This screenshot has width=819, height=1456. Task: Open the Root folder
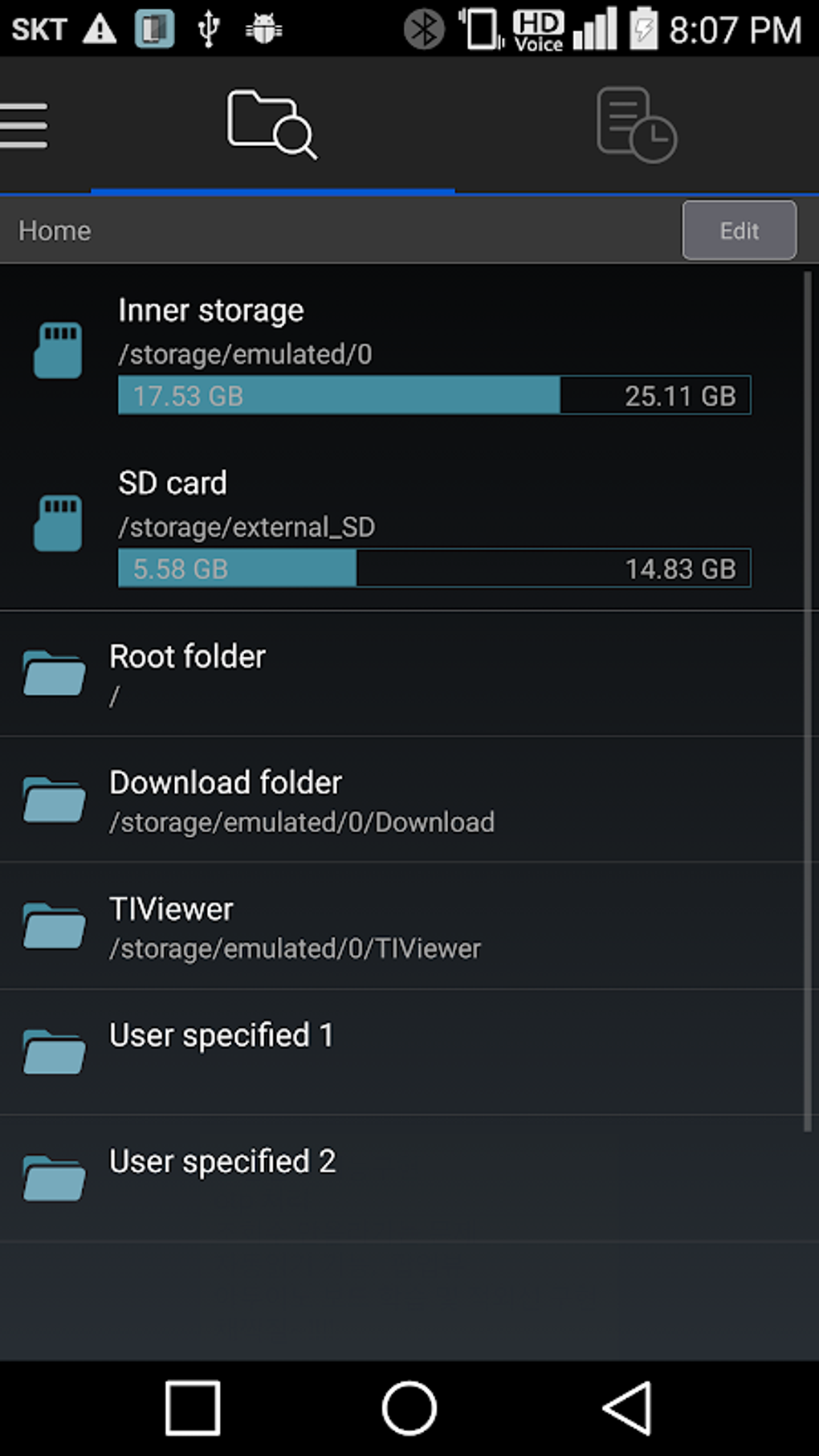[x=401, y=674]
